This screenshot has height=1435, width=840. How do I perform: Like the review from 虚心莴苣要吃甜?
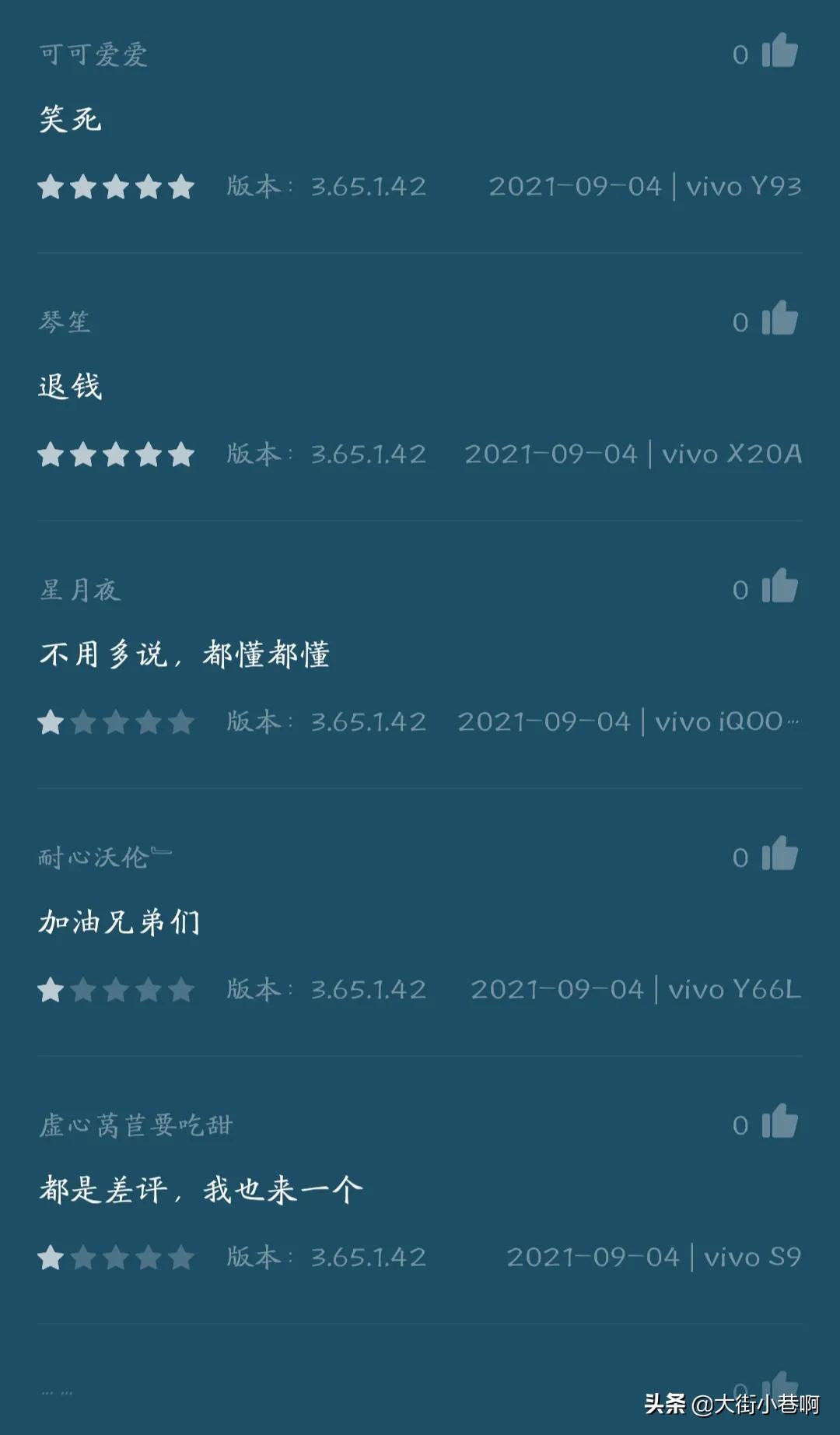[x=780, y=1121]
